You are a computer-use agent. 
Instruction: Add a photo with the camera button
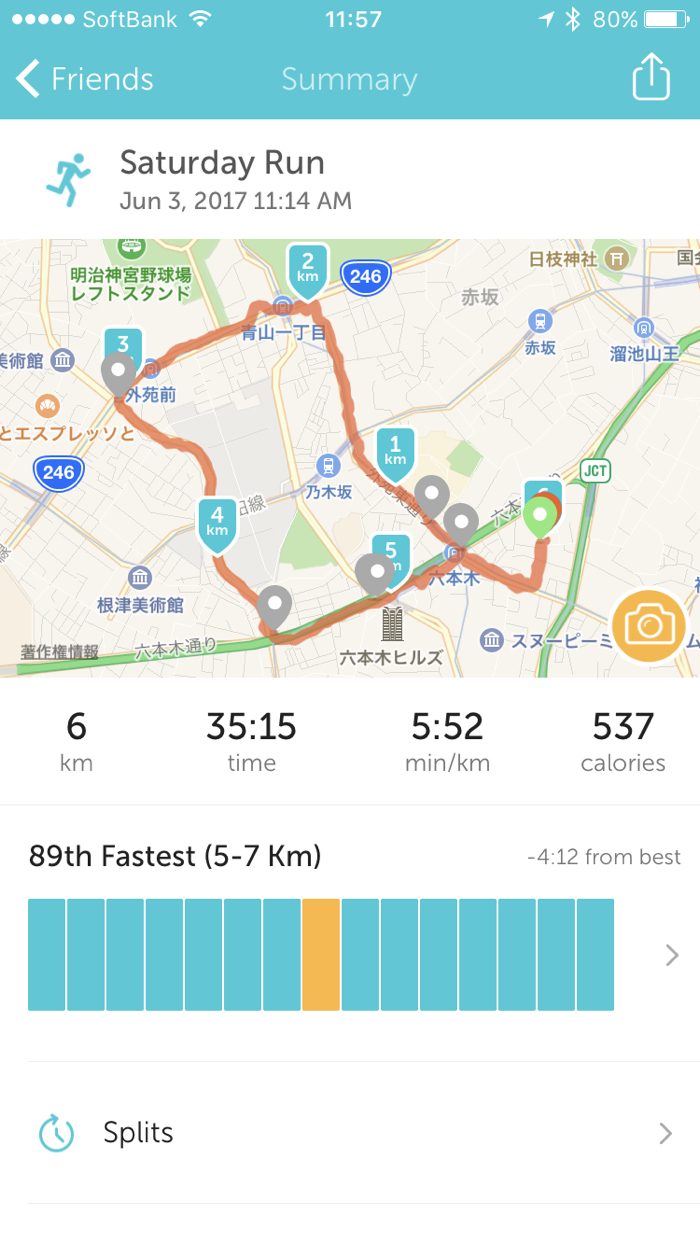pyautogui.click(x=649, y=627)
